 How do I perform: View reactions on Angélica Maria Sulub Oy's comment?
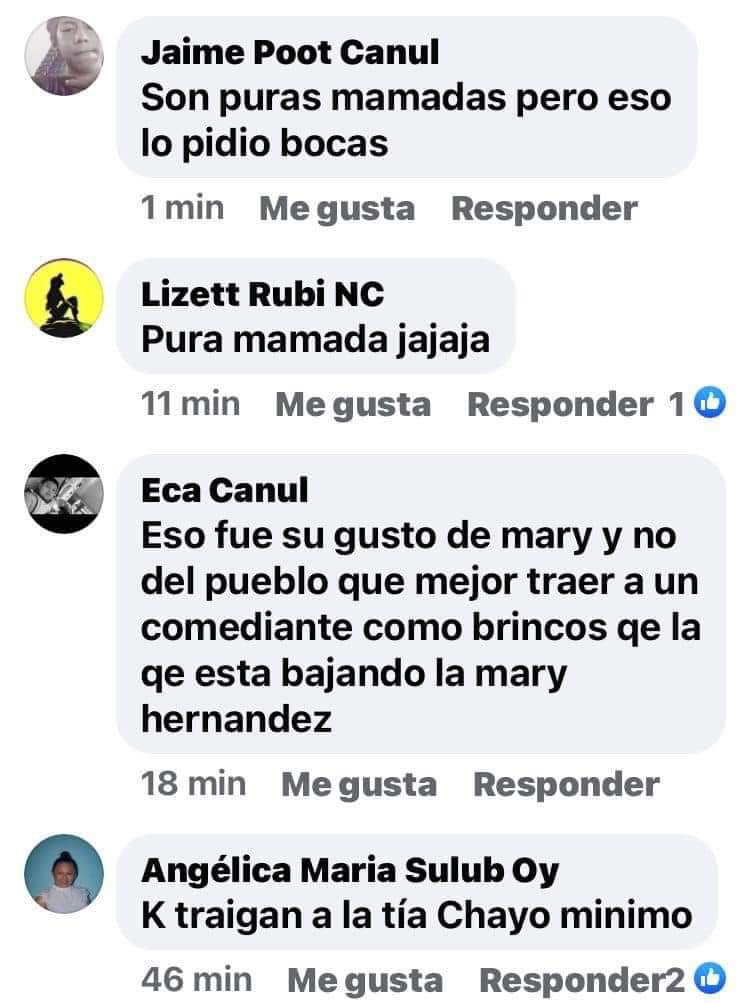point(700,978)
